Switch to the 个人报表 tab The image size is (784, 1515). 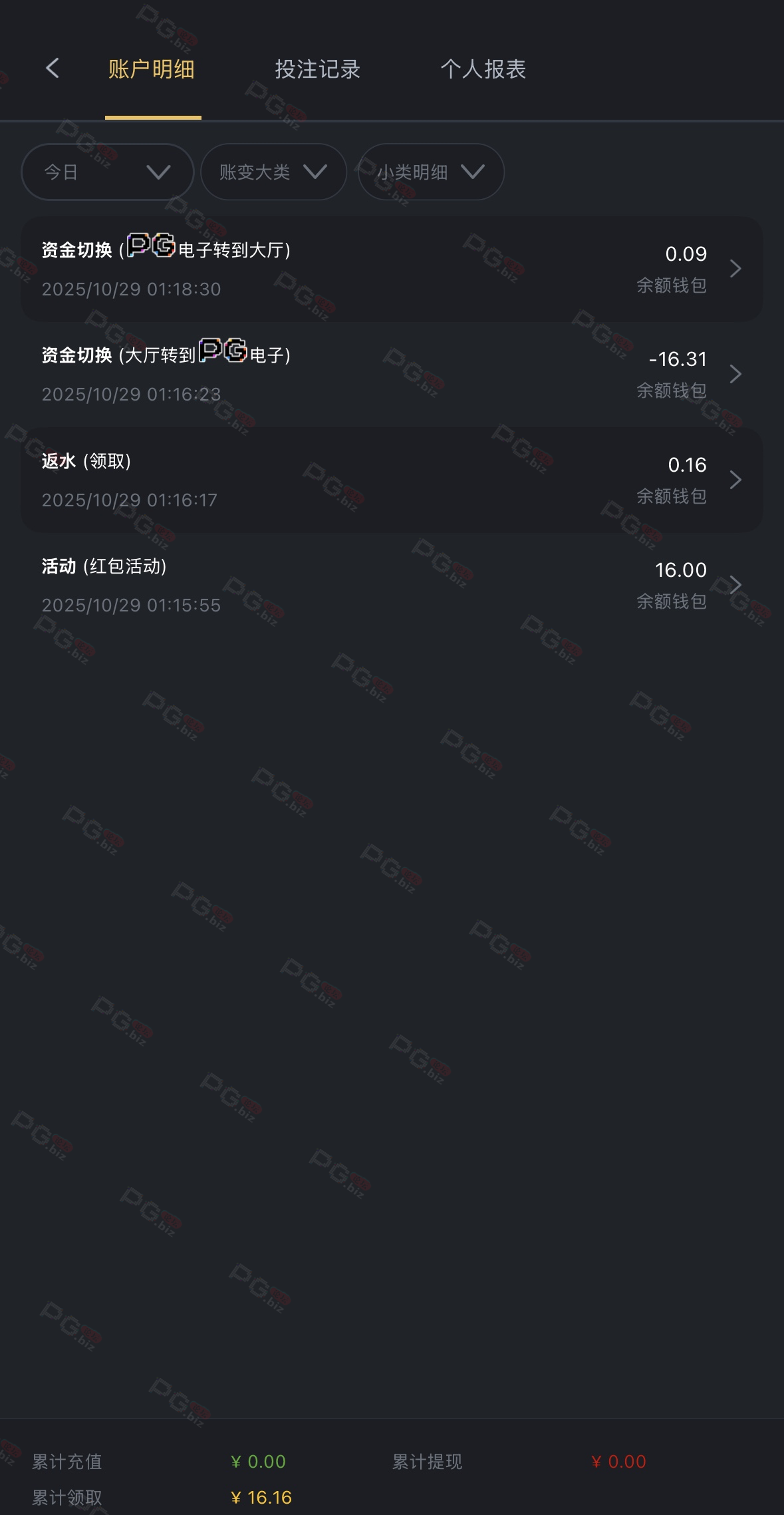coord(483,69)
